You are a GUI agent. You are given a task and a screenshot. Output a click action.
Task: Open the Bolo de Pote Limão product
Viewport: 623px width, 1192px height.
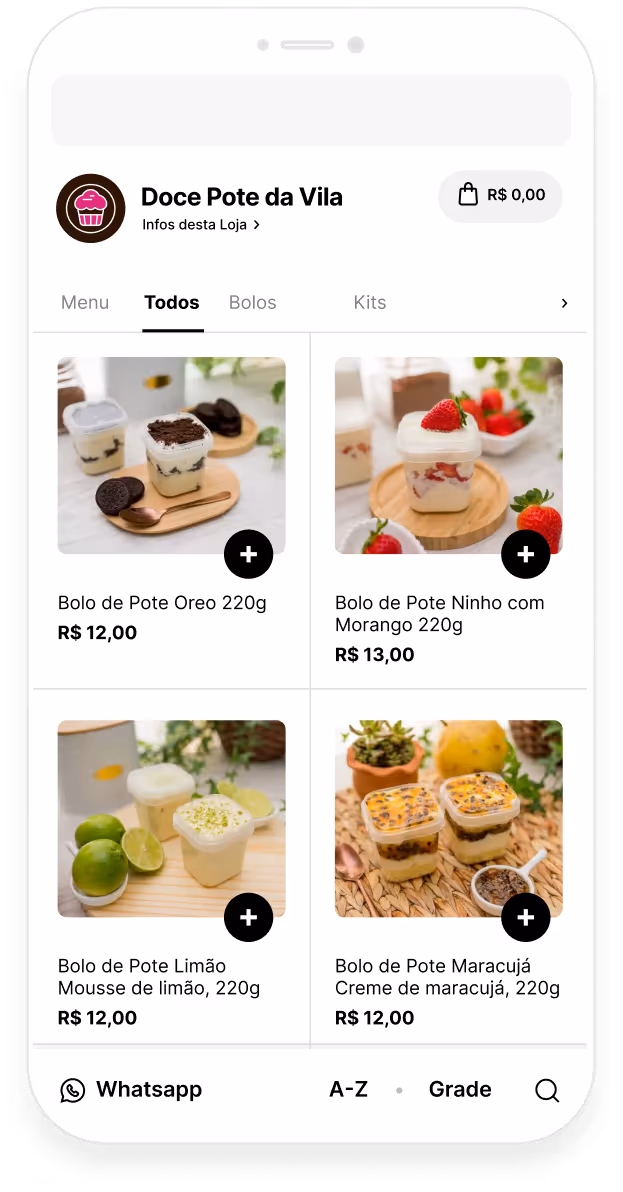[159, 977]
